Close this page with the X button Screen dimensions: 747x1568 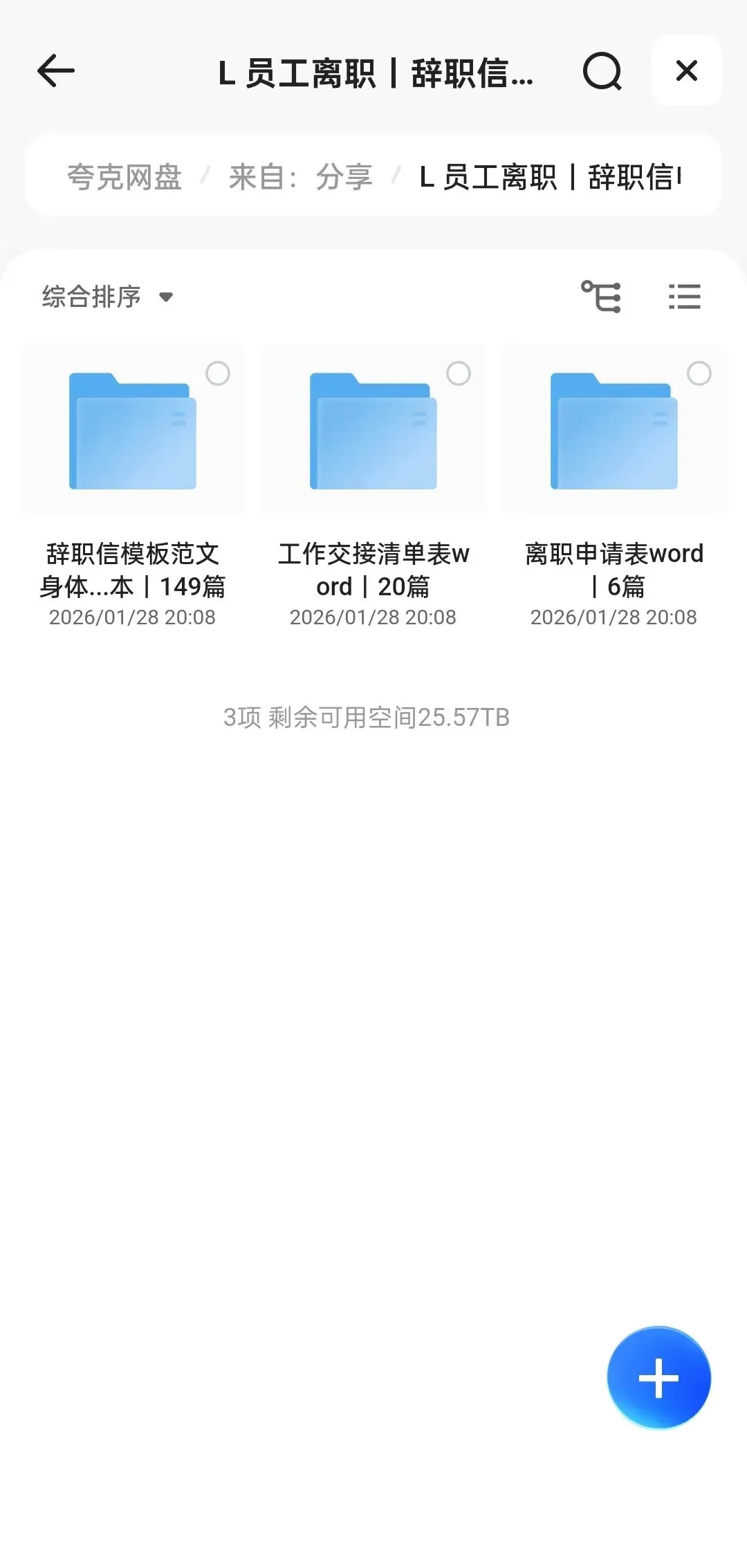coord(686,71)
